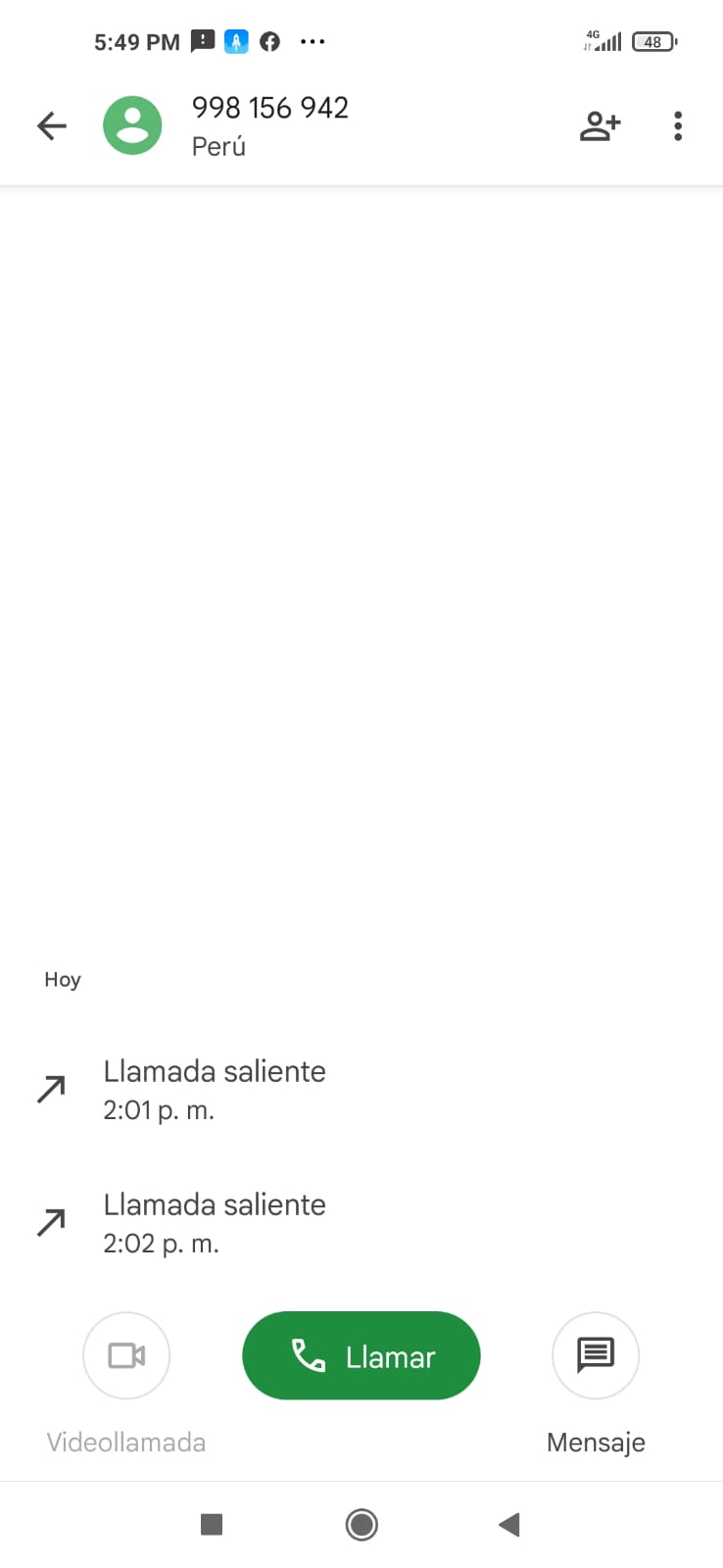Screen dimensions: 723x1568
Task: Tap the system home button
Action: (361, 1524)
